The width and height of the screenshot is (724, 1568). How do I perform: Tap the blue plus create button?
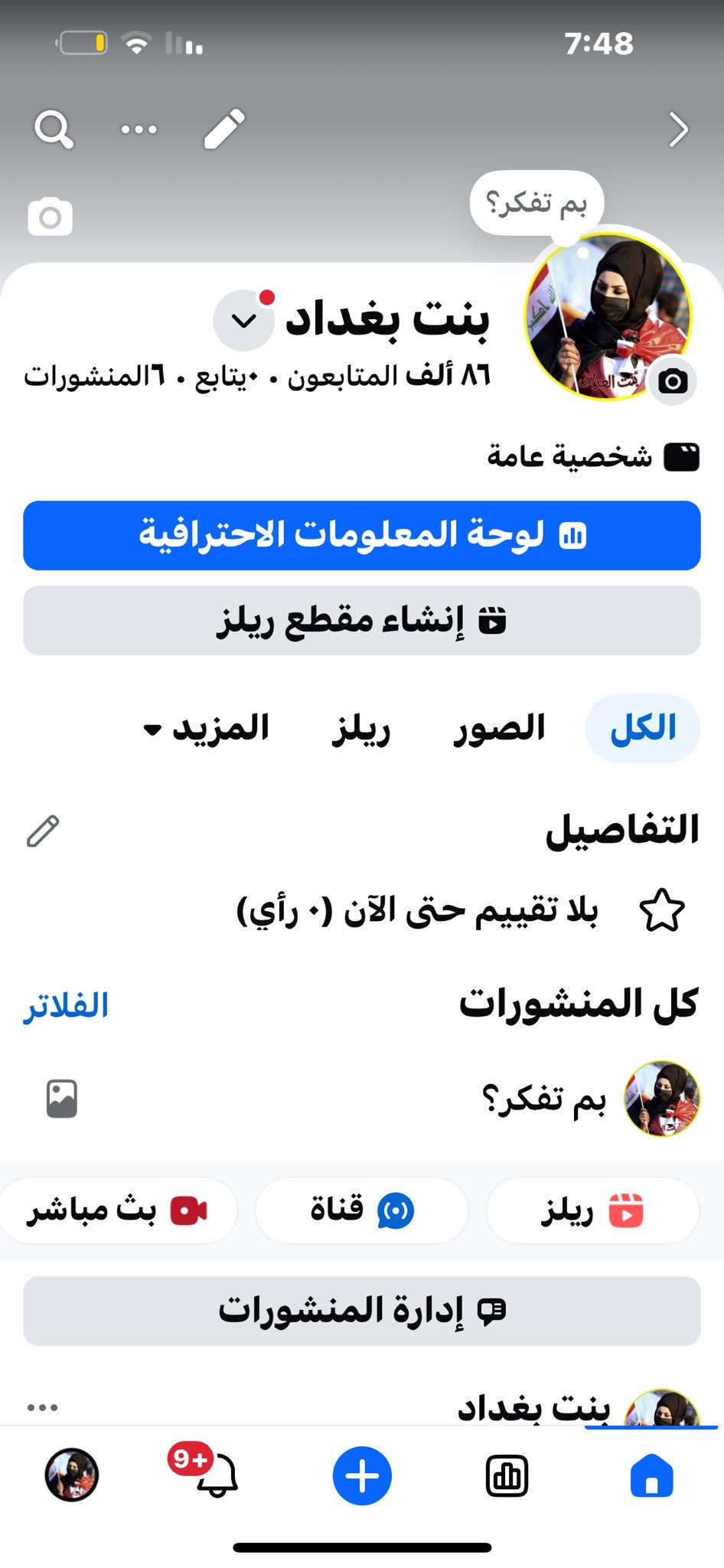click(x=362, y=1475)
